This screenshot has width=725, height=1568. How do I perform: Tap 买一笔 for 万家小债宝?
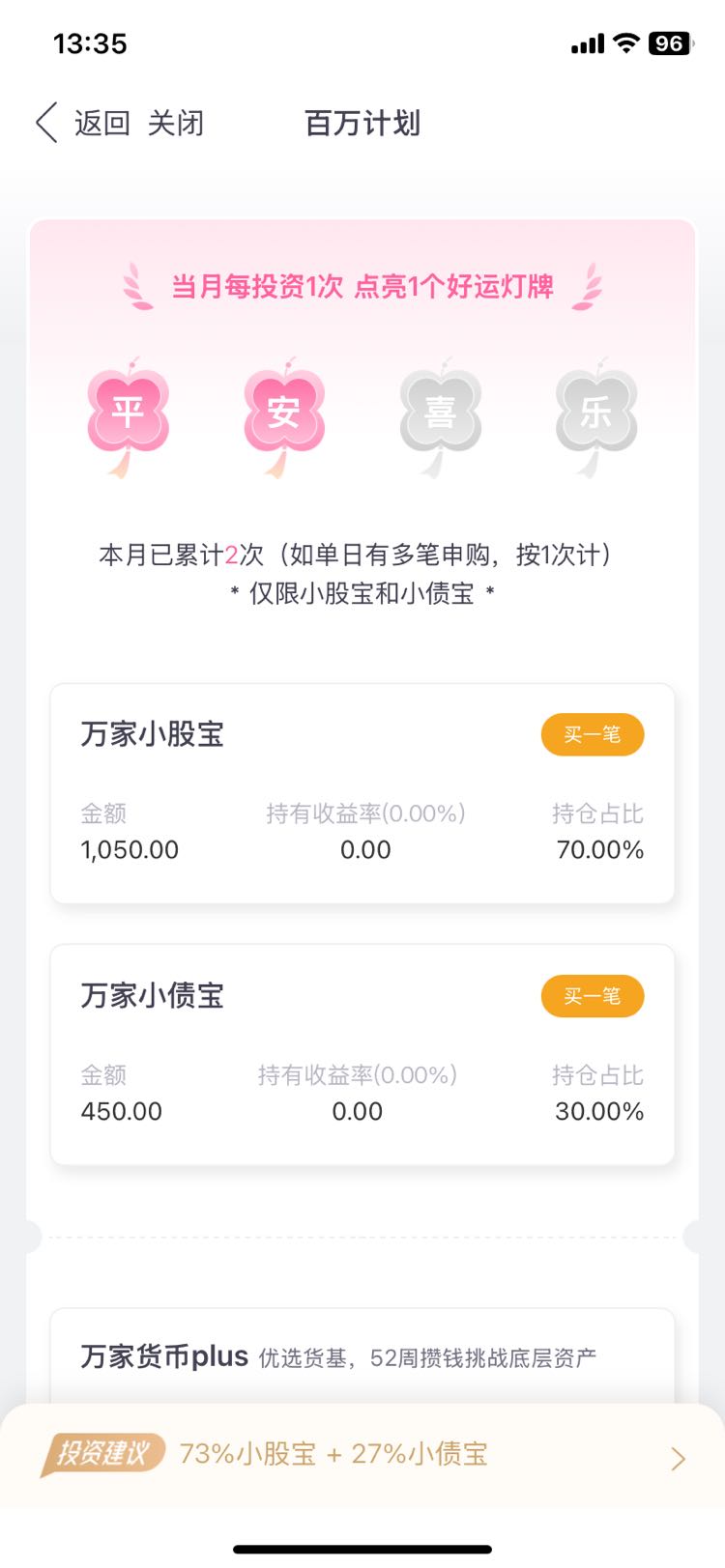[592, 995]
